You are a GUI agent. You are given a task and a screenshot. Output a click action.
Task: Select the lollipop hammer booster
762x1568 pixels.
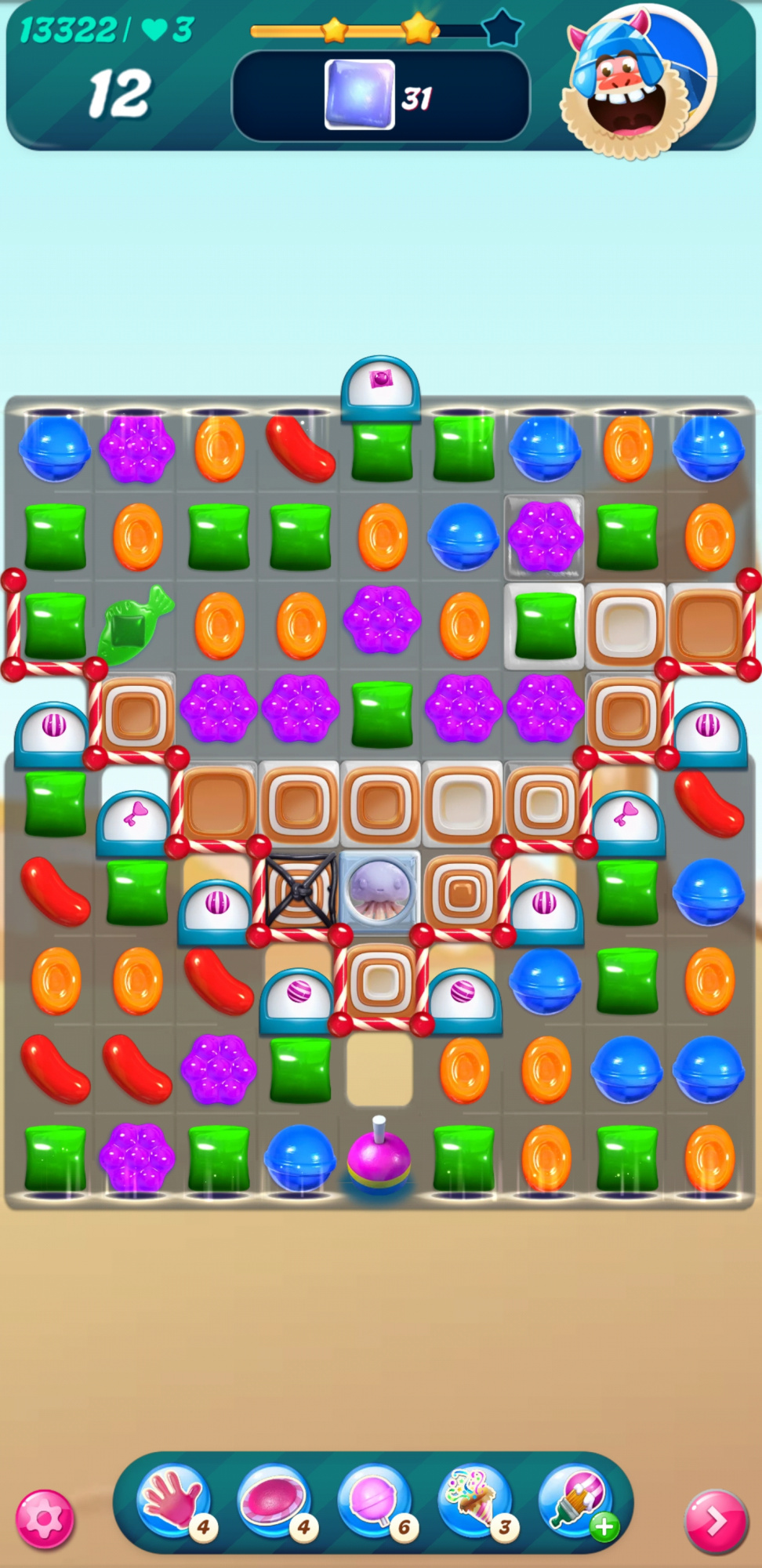(x=375, y=1500)
